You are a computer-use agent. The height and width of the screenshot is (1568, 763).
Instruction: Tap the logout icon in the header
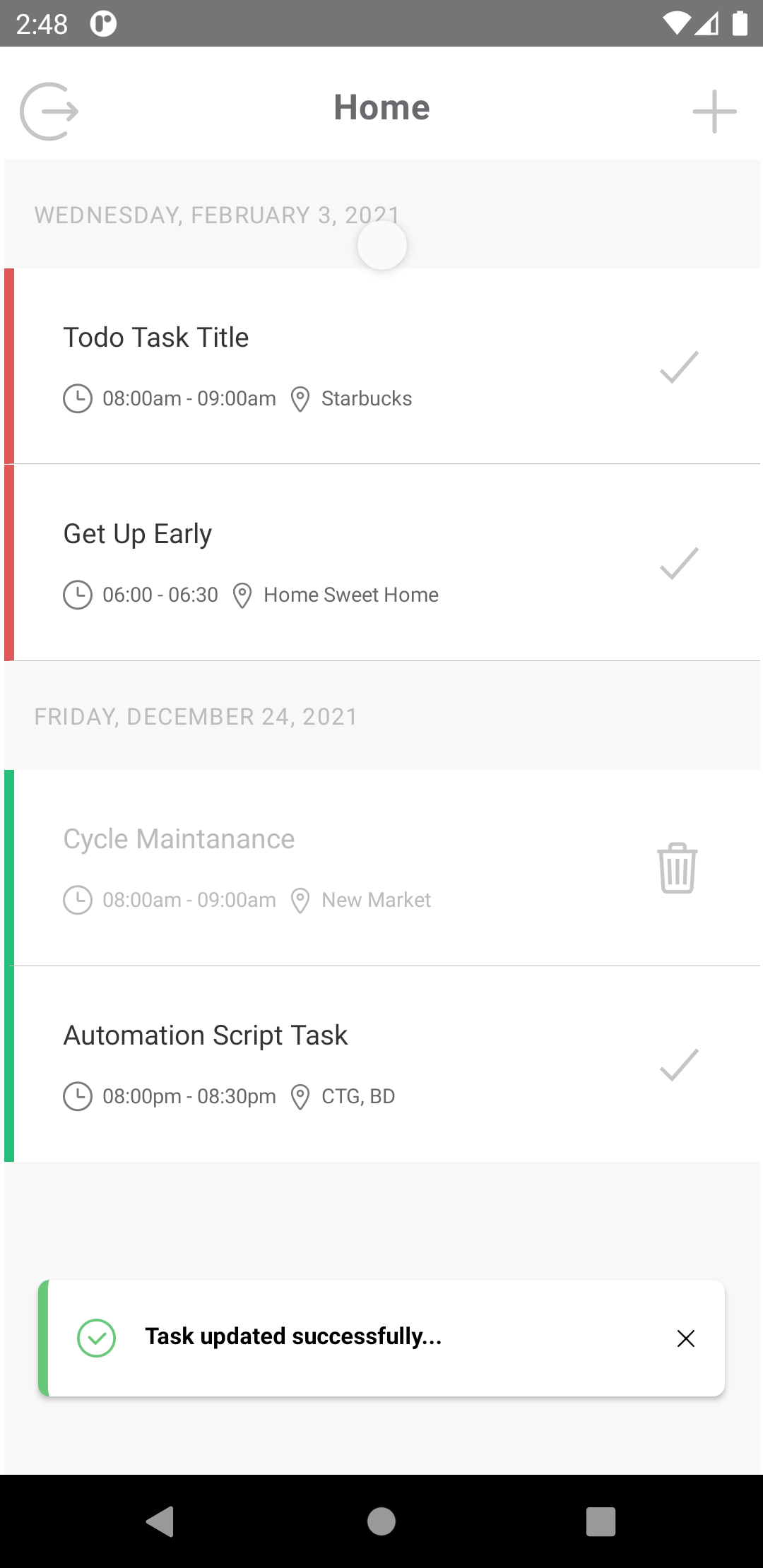click(49, 112)
